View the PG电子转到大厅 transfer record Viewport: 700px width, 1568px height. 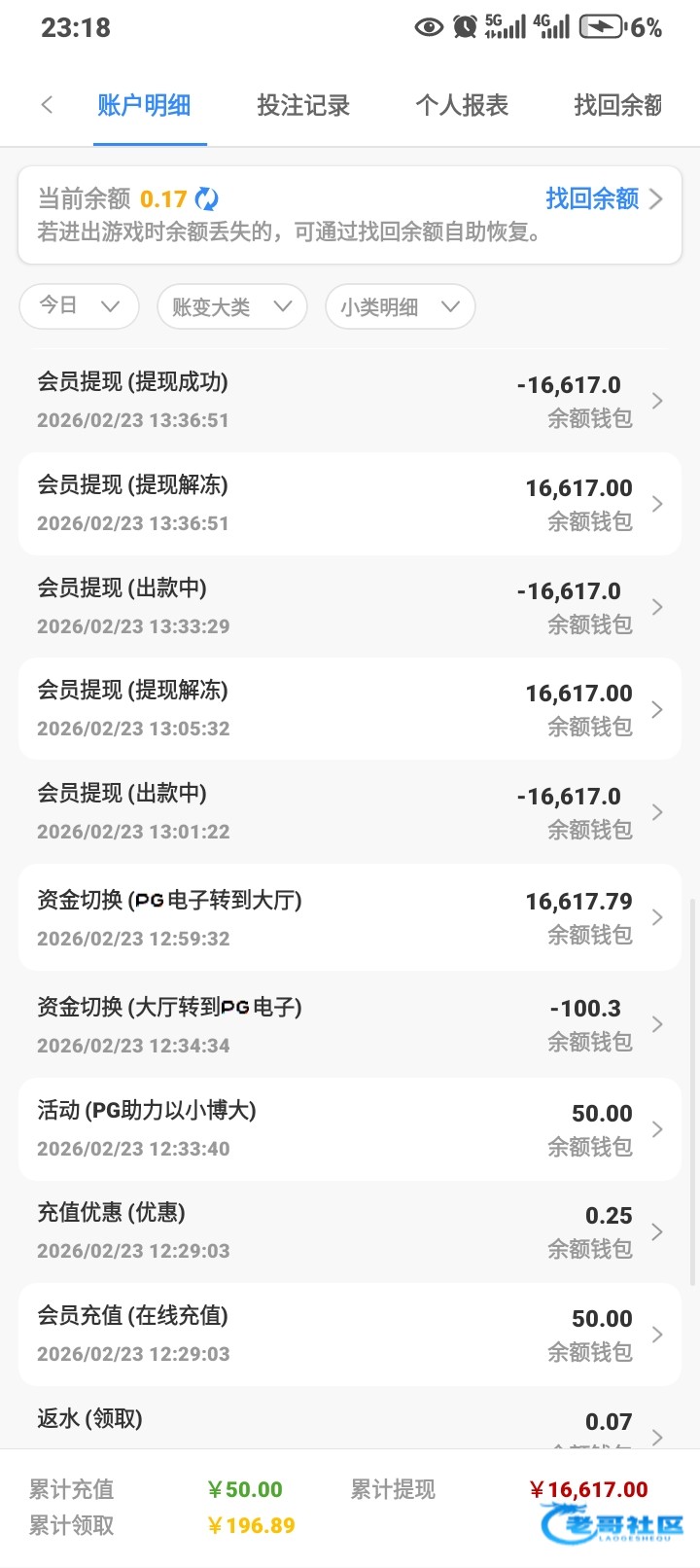click(350, 917)
